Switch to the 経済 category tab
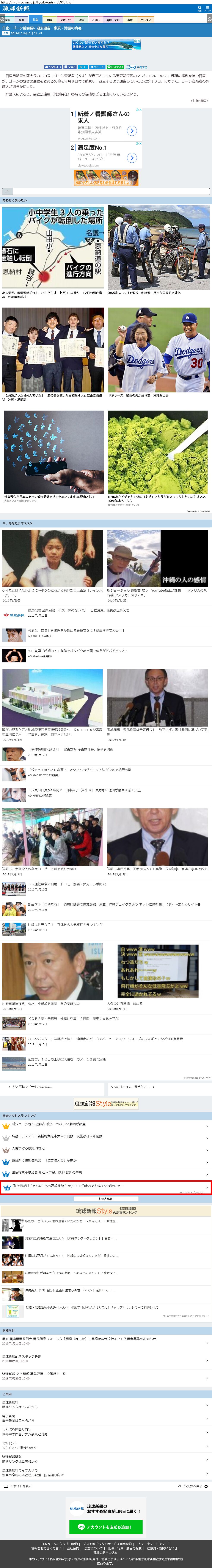Image resolution: width=212 pixels, height=1568 pixels. (x=21, y=20)
